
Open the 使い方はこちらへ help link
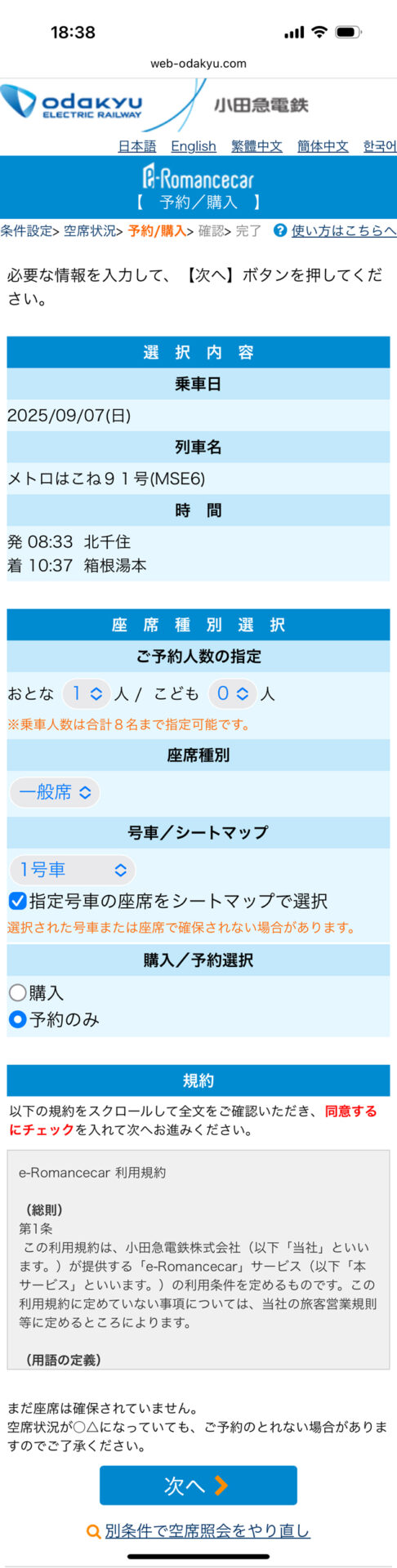(343, 231)
